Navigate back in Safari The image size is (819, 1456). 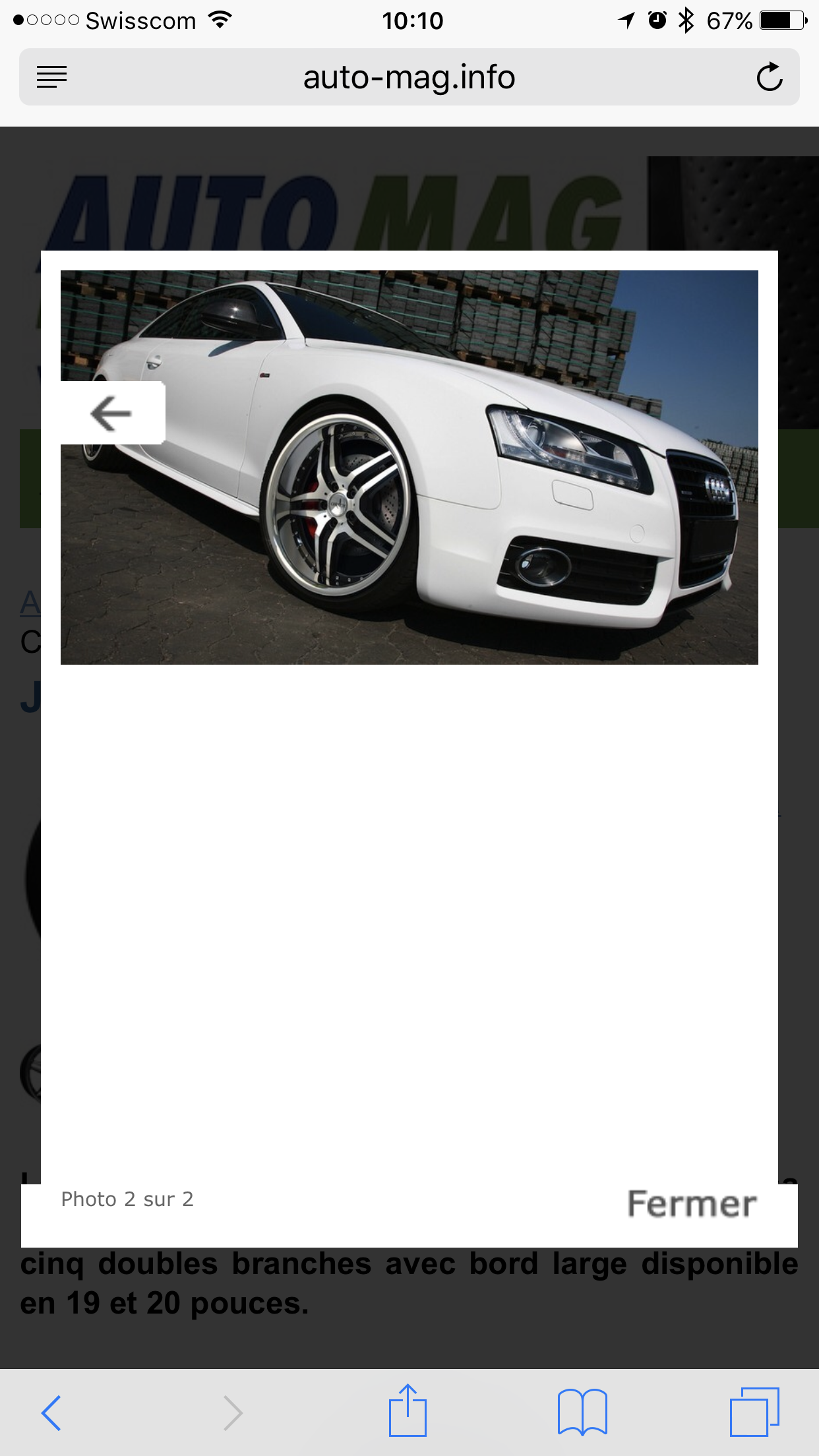pyautogui.click(x=51, y=1412)
